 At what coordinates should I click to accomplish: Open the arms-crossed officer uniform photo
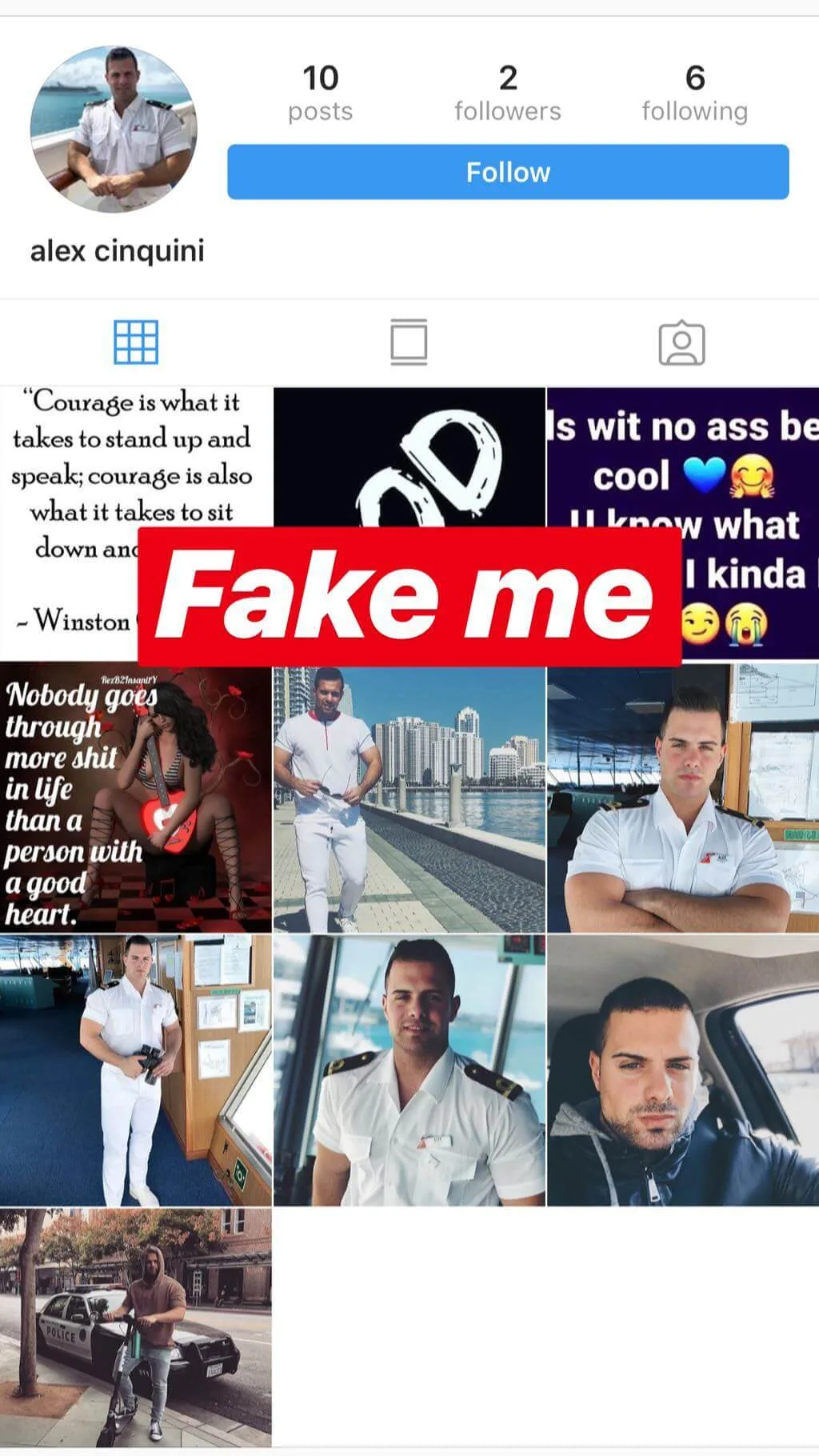(683, 798)
